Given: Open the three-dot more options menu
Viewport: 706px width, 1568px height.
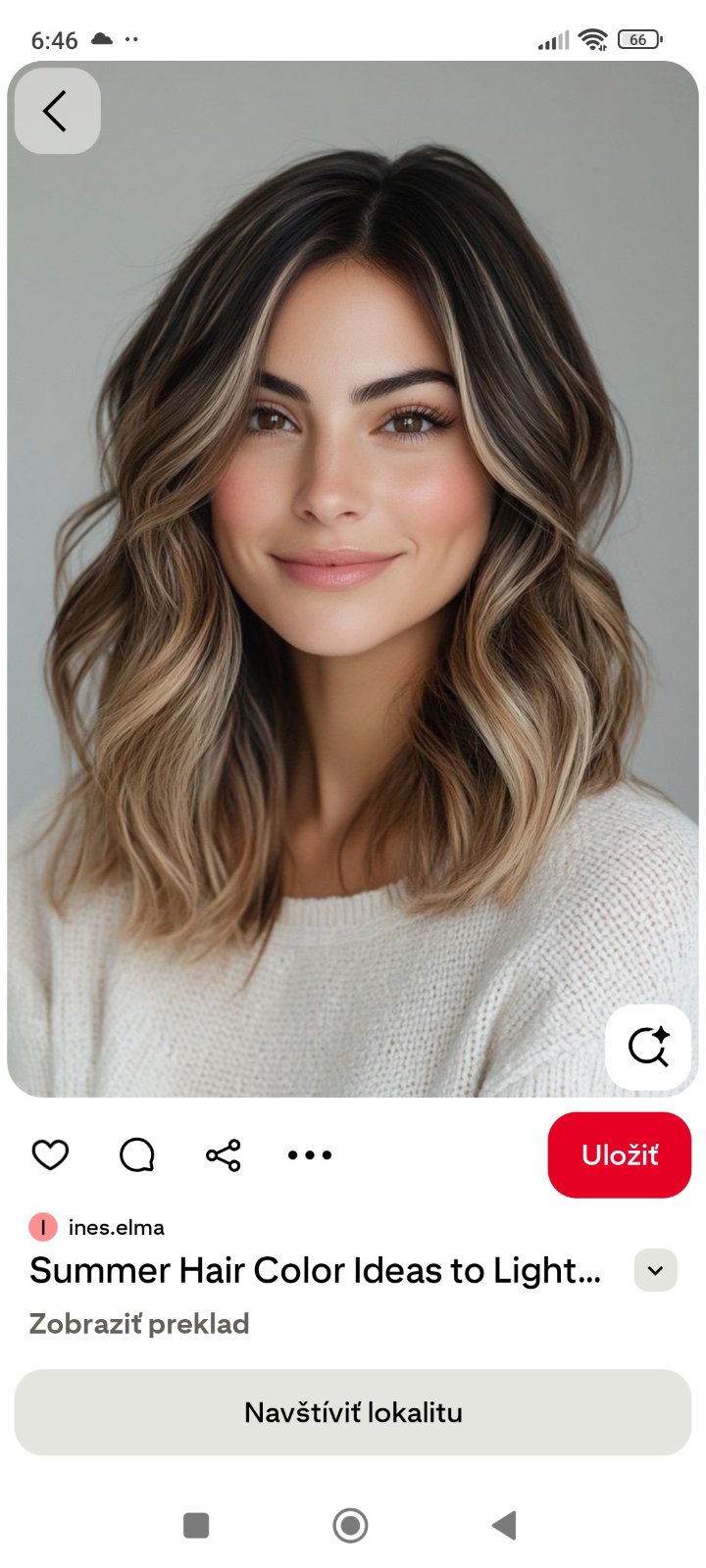Looking at the screenshot, I should click(310, 1155).
